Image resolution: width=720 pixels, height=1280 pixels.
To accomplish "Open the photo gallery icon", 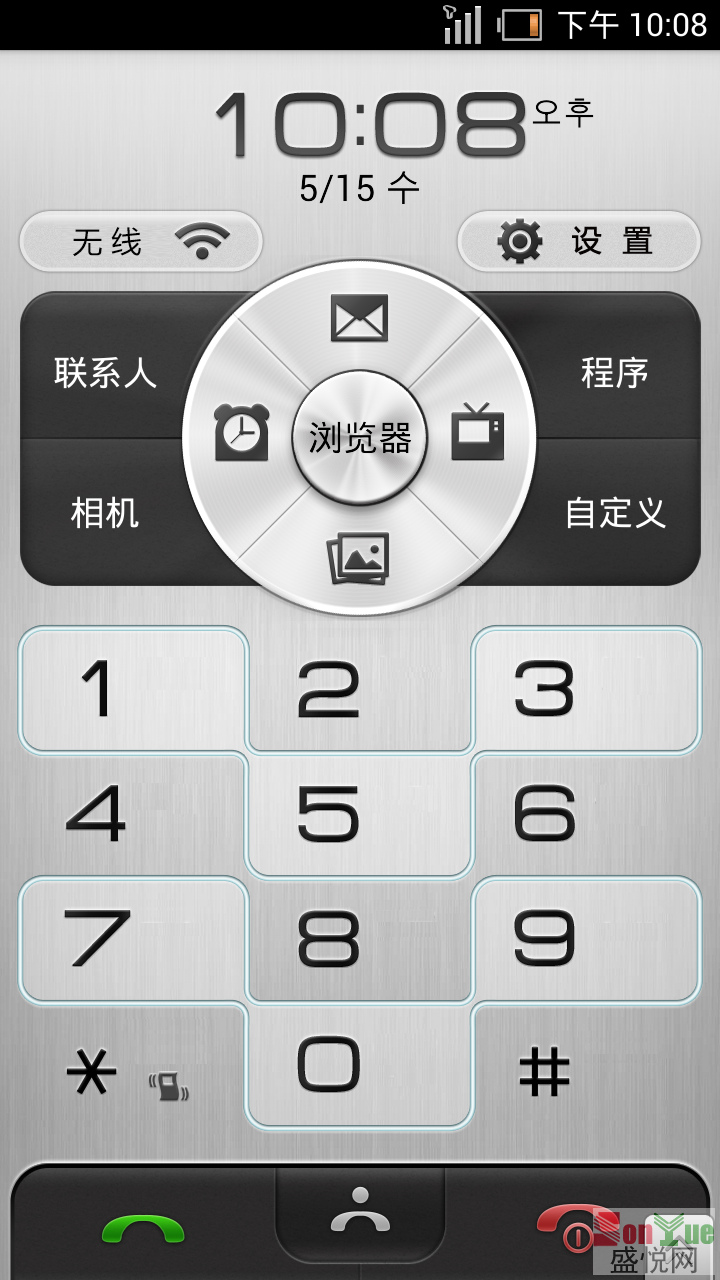I will pos(358,558).
